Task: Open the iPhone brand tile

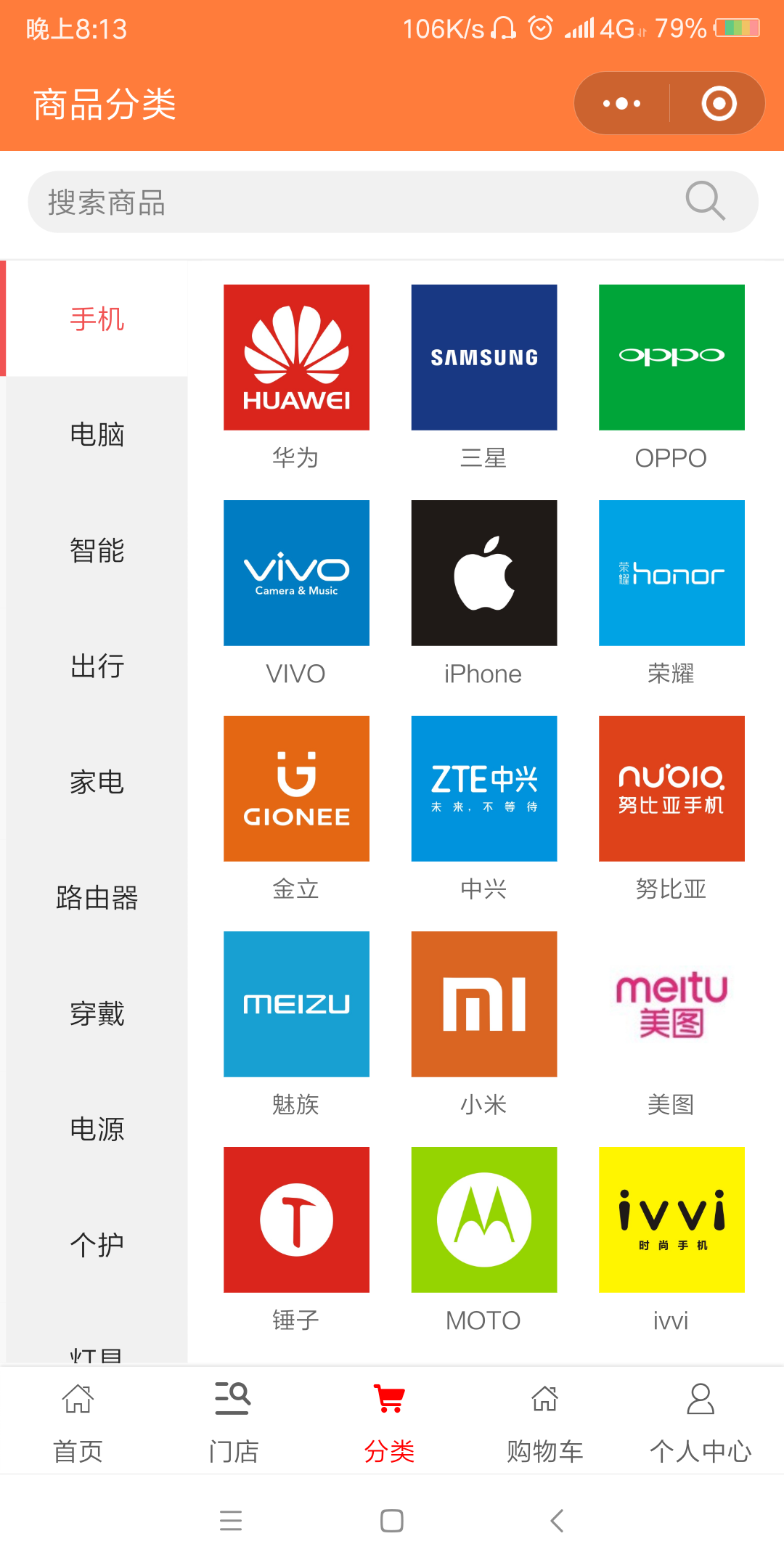Action: pos(484,573)
